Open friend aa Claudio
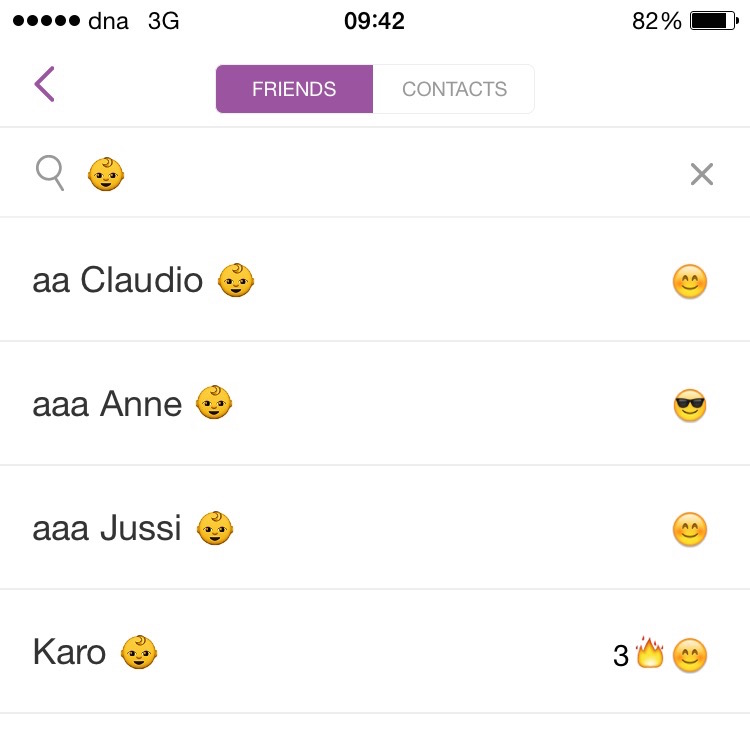The height and width of the screenshot is (747, 750). [x=144, y=281]
